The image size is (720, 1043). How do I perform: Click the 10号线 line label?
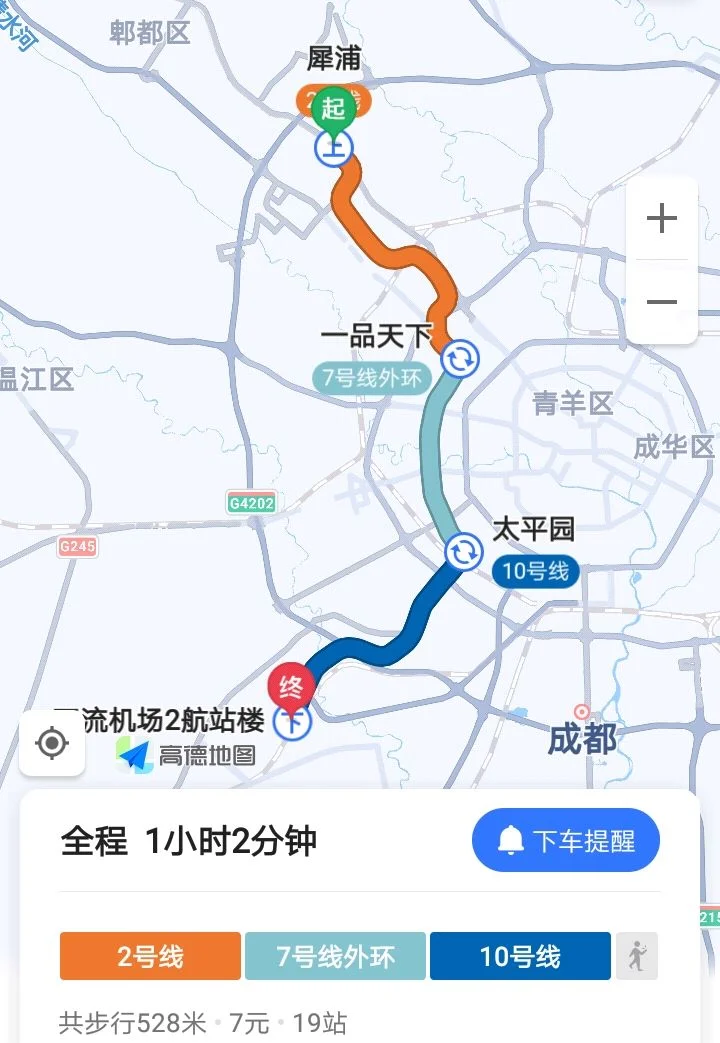point(520,956)
